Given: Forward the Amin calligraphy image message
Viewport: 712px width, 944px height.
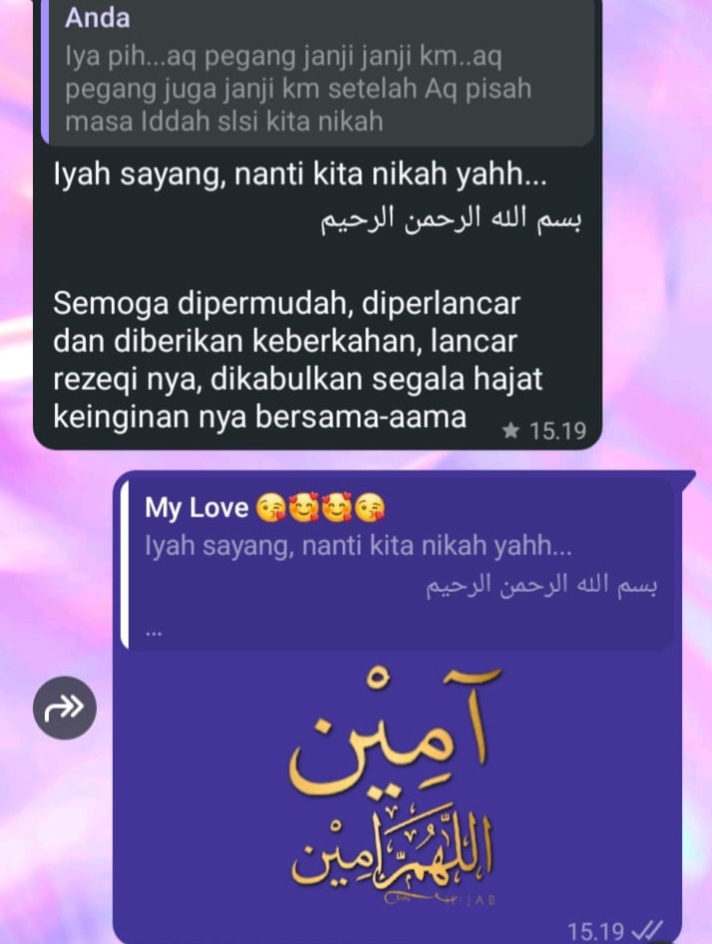Looking at the screenshot, I should (x=65, y=708).
